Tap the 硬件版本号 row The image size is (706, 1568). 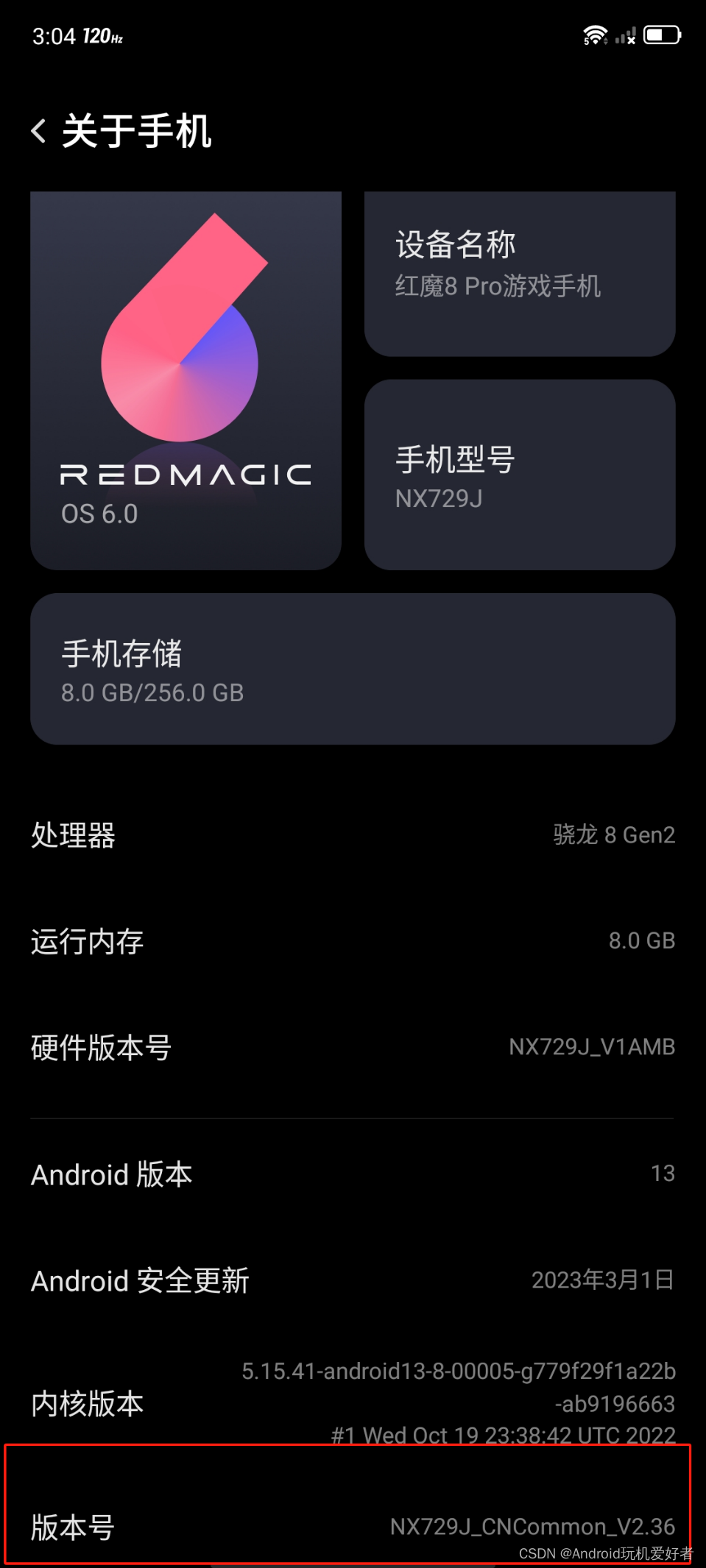click(x=353, y=1047)
